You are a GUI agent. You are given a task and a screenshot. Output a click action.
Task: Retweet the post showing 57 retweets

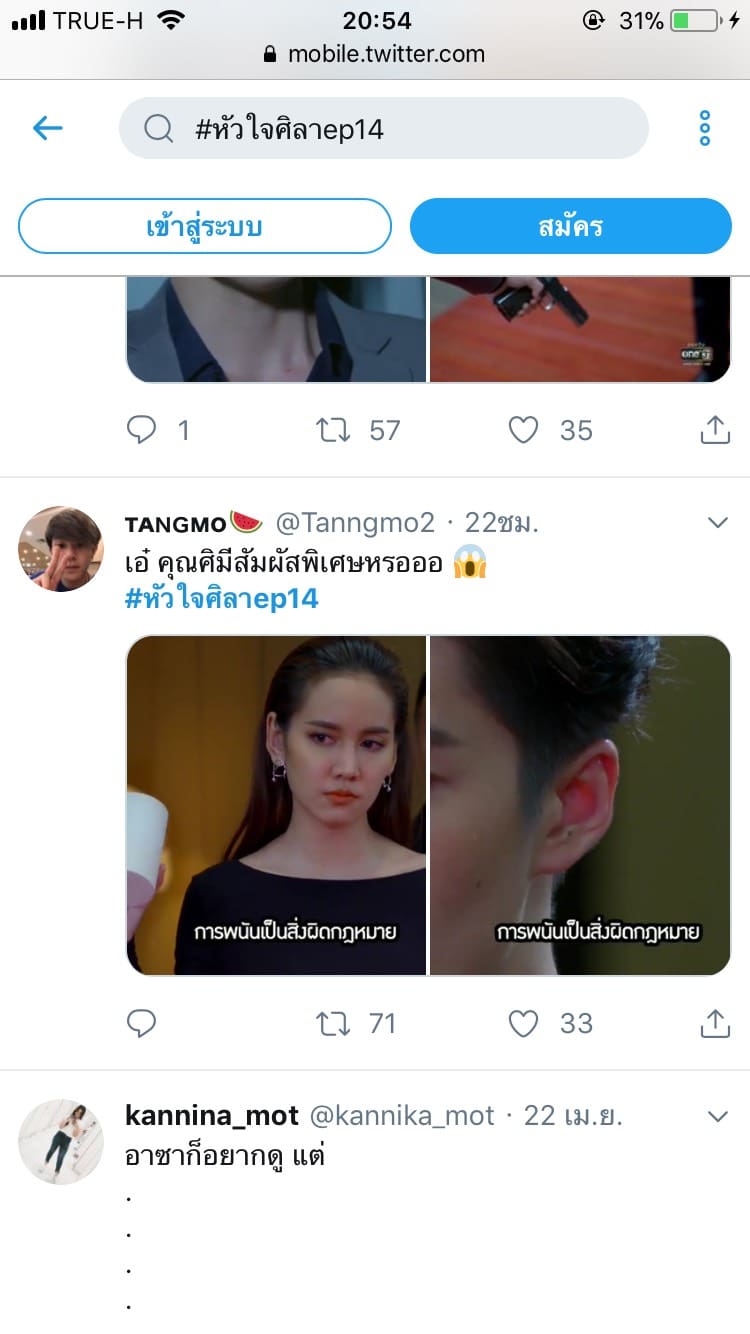[x=333, y=430]
